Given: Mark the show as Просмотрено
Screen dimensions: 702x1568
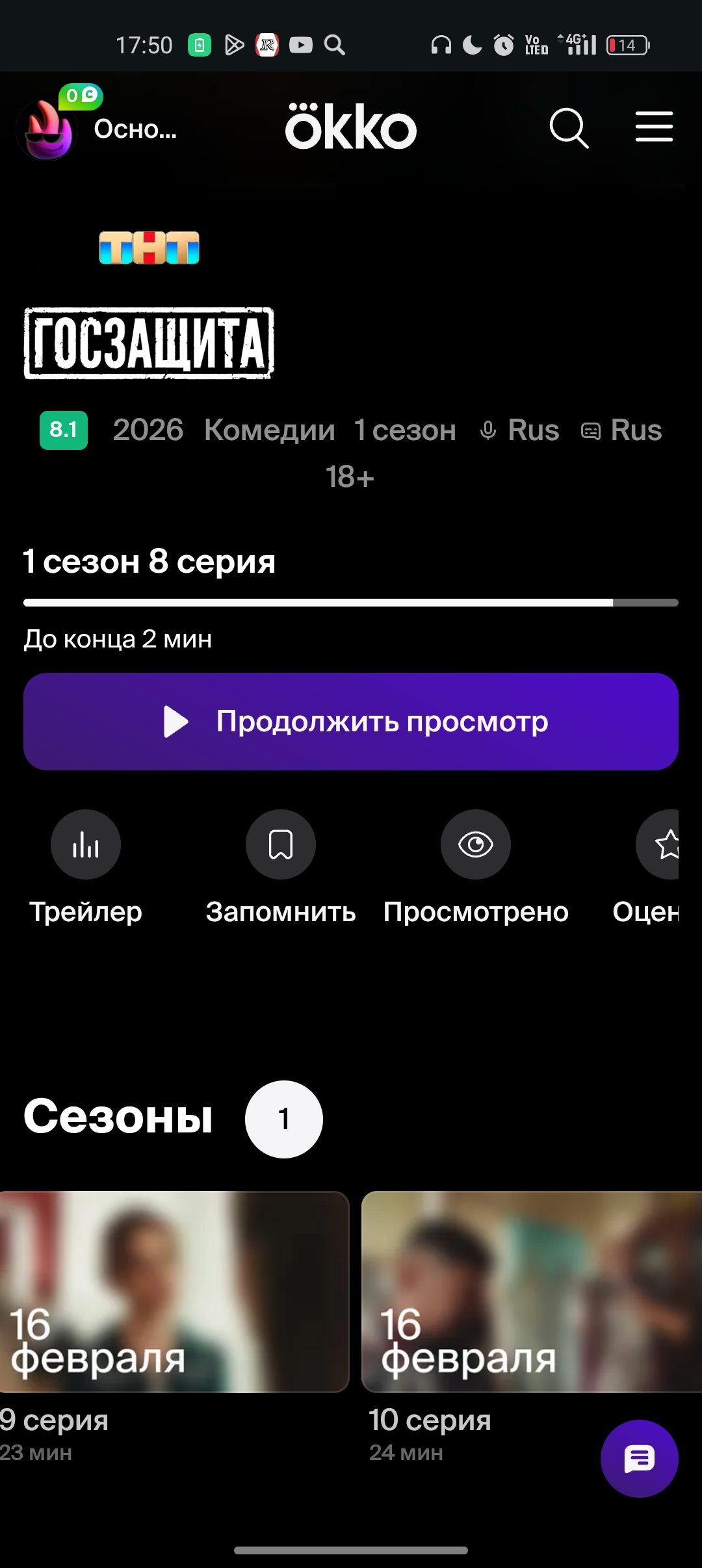Looking at the screenshot, I should click(476, 844).
